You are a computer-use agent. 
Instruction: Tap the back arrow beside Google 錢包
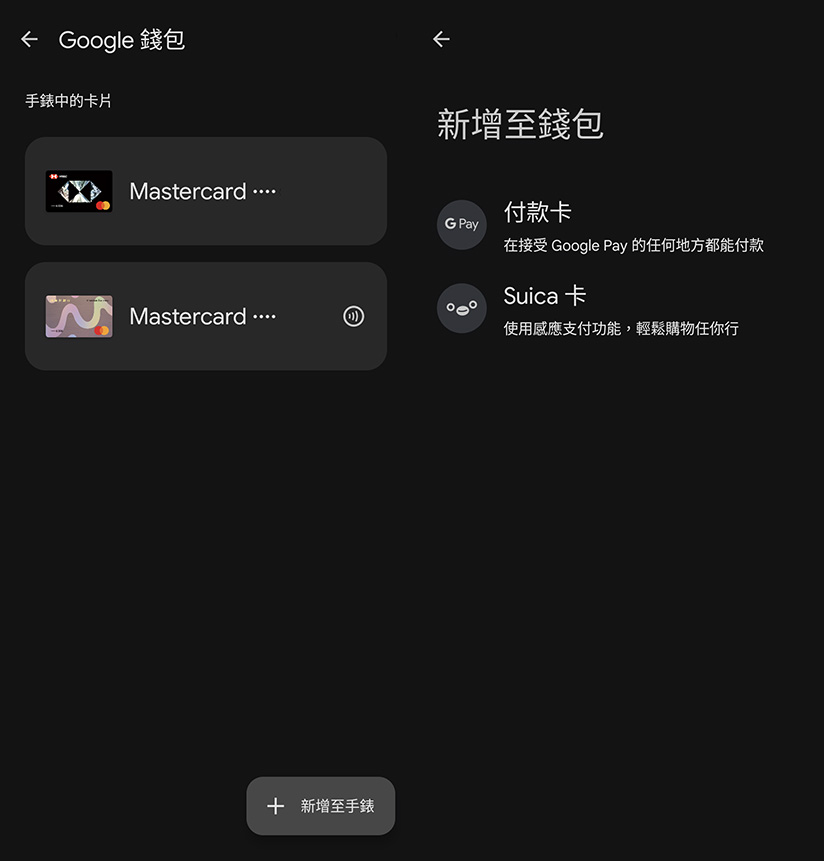[x=30, y=39]
